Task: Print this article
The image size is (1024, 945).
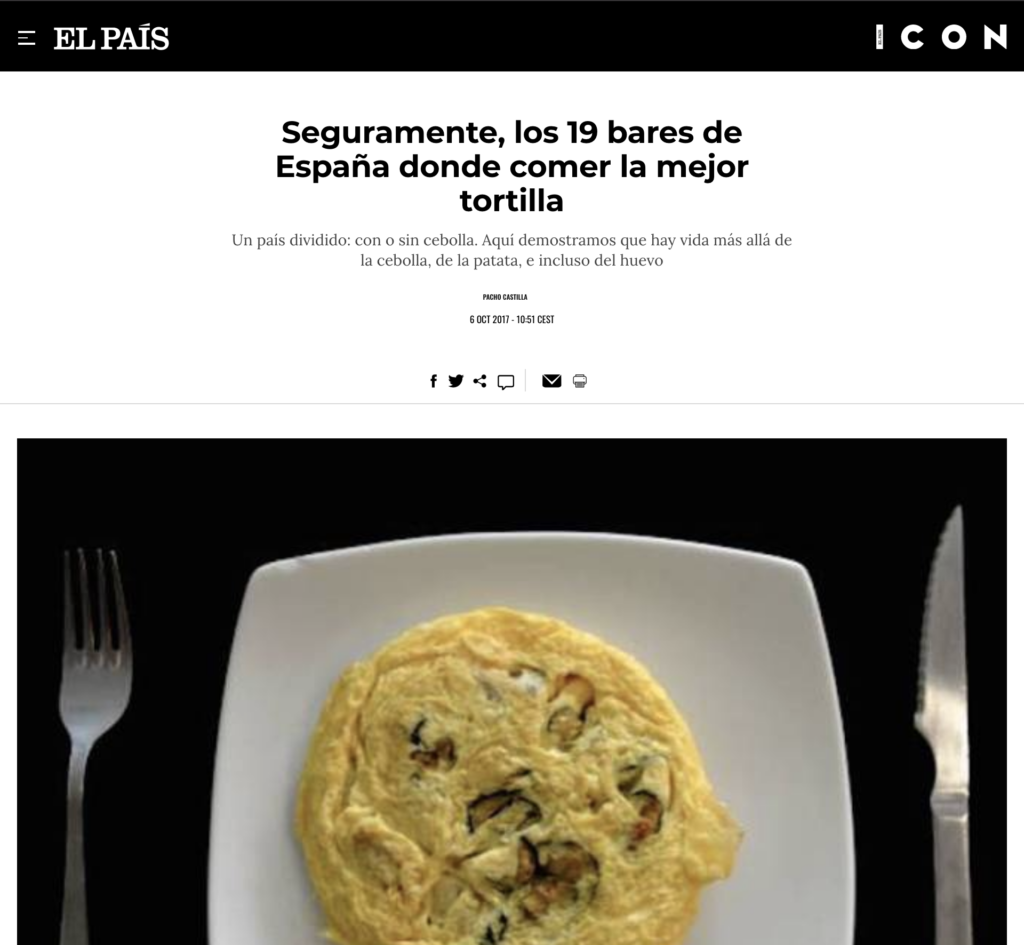Action: point(580,381)
